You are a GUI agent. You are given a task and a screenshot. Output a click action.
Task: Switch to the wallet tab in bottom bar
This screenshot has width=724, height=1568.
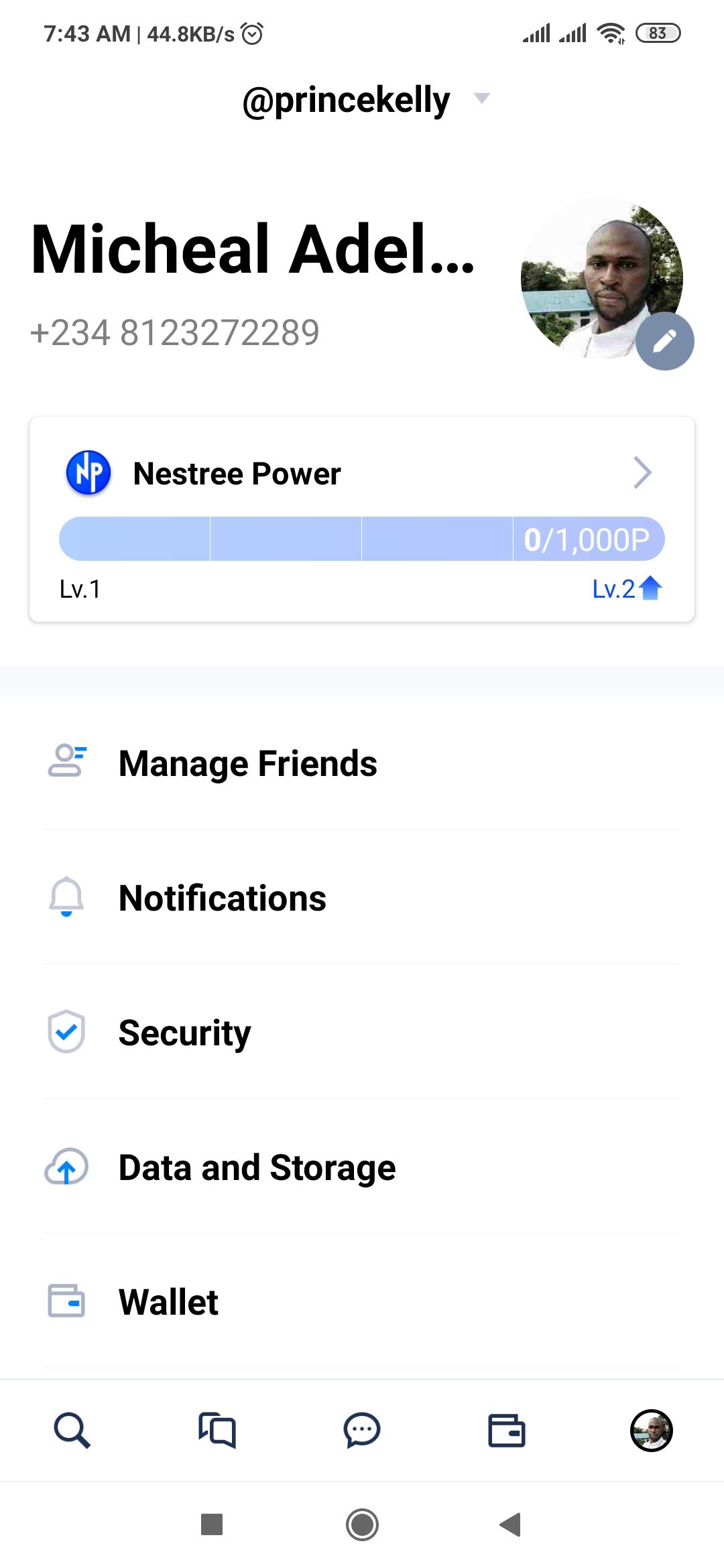(507, 1430)
